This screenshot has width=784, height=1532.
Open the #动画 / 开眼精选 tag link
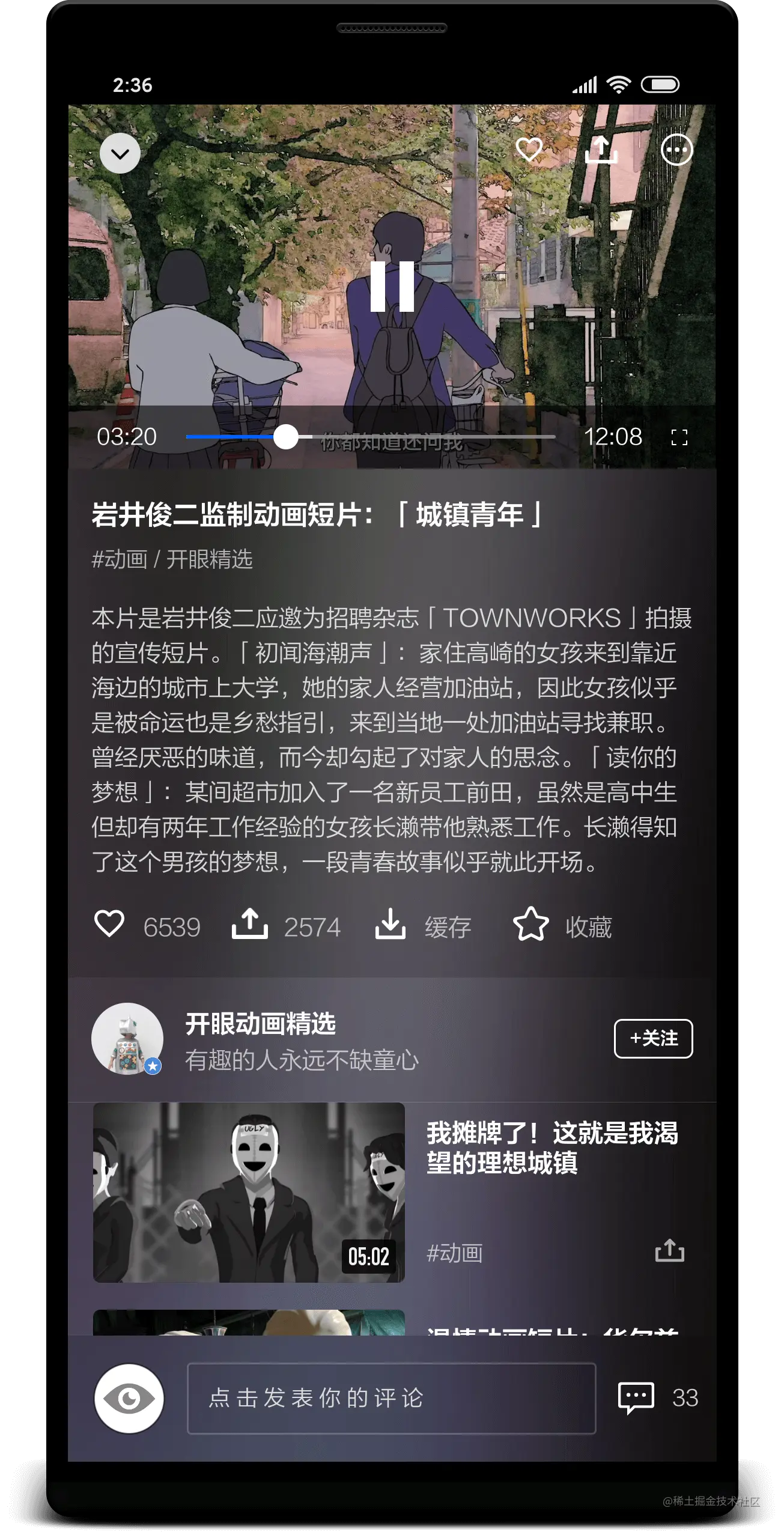coord(172,559)
